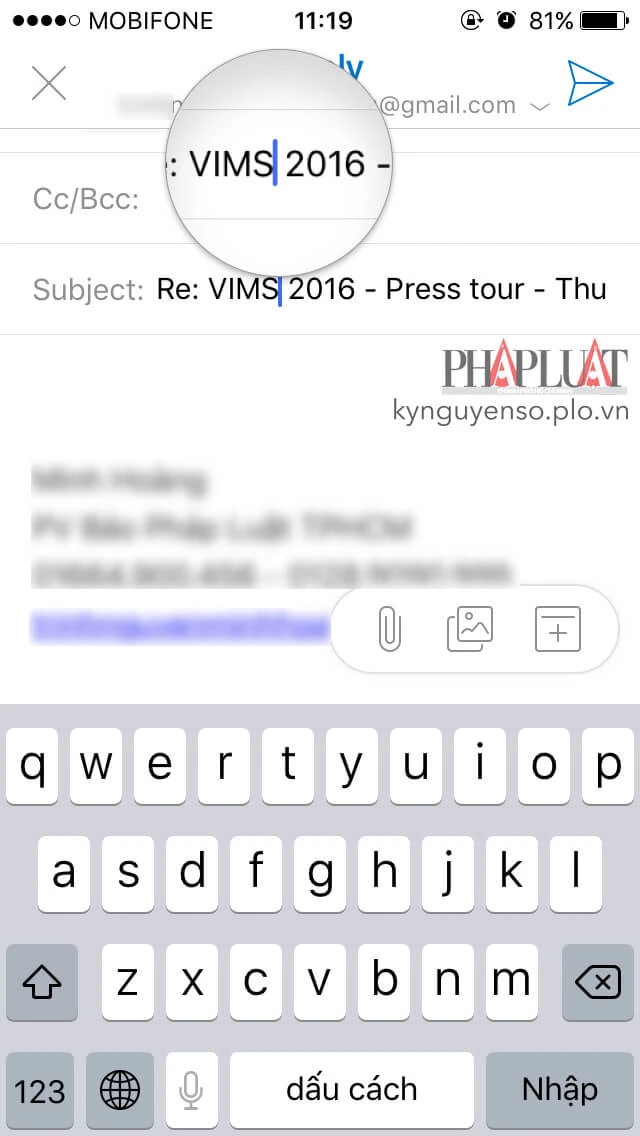The height and width of the screenshot is (1136, 640).
Task: Tap the globe key to change language
Action: pyautogui.click(x=119, y=1090)
